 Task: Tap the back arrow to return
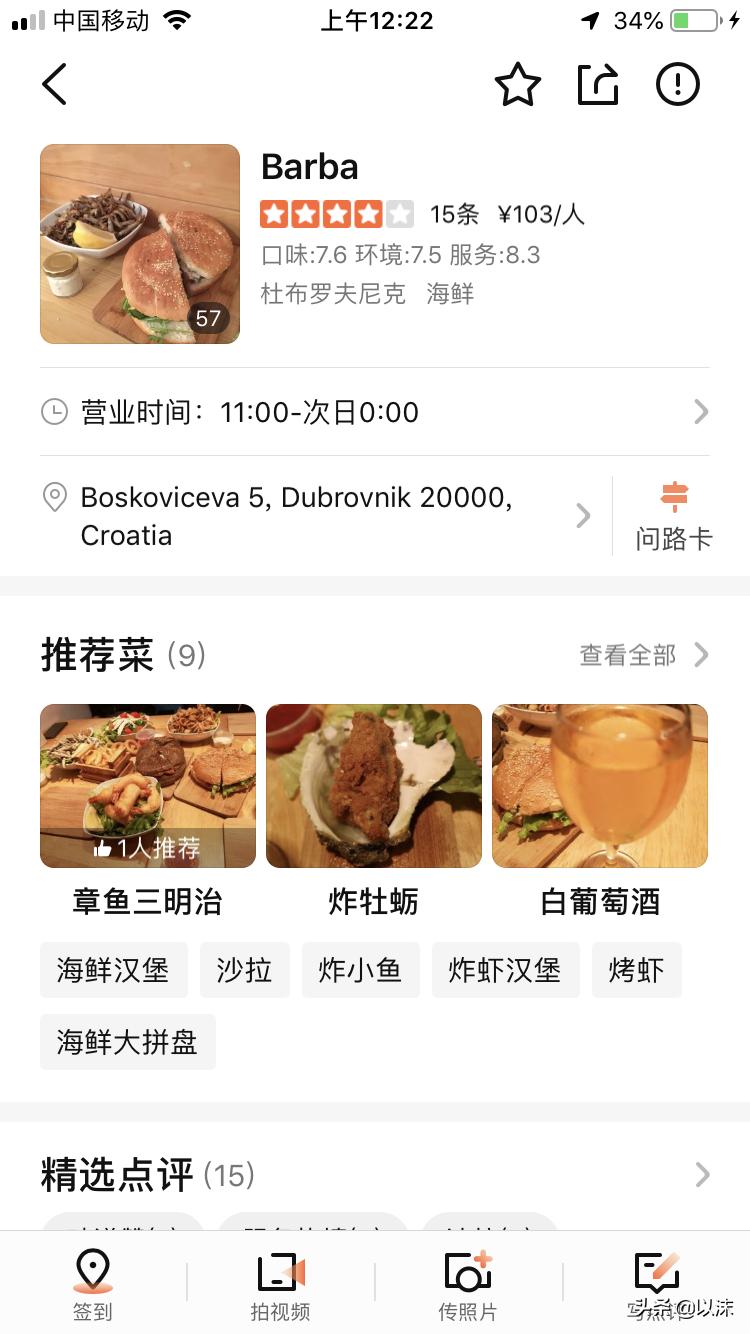click(x=54, y=85)
